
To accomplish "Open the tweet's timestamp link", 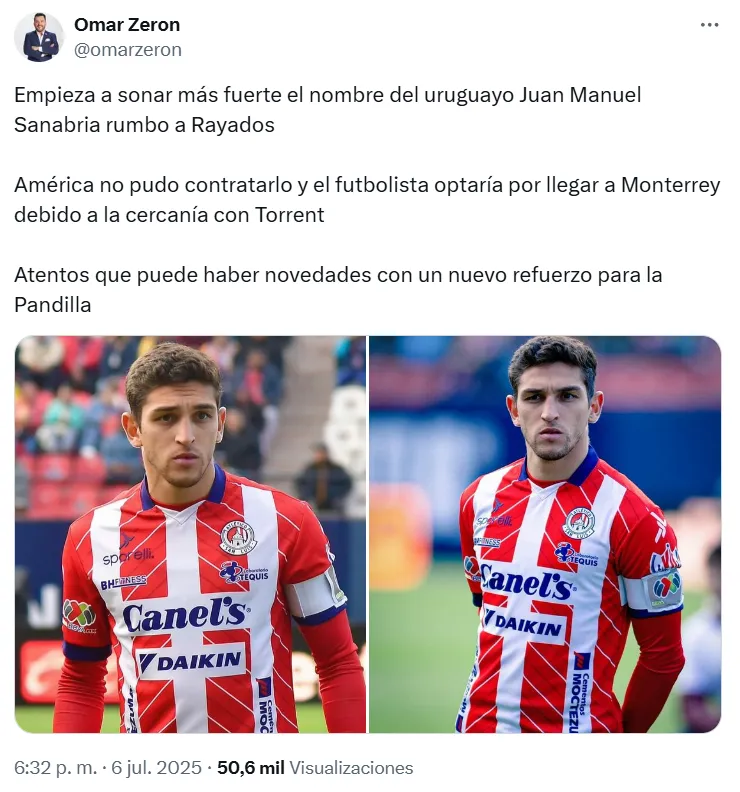I will [106, 768].
